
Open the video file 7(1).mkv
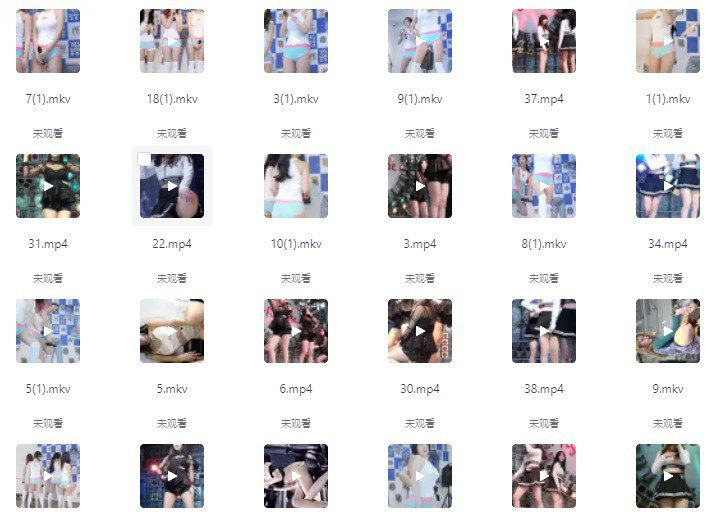[48, 41]
